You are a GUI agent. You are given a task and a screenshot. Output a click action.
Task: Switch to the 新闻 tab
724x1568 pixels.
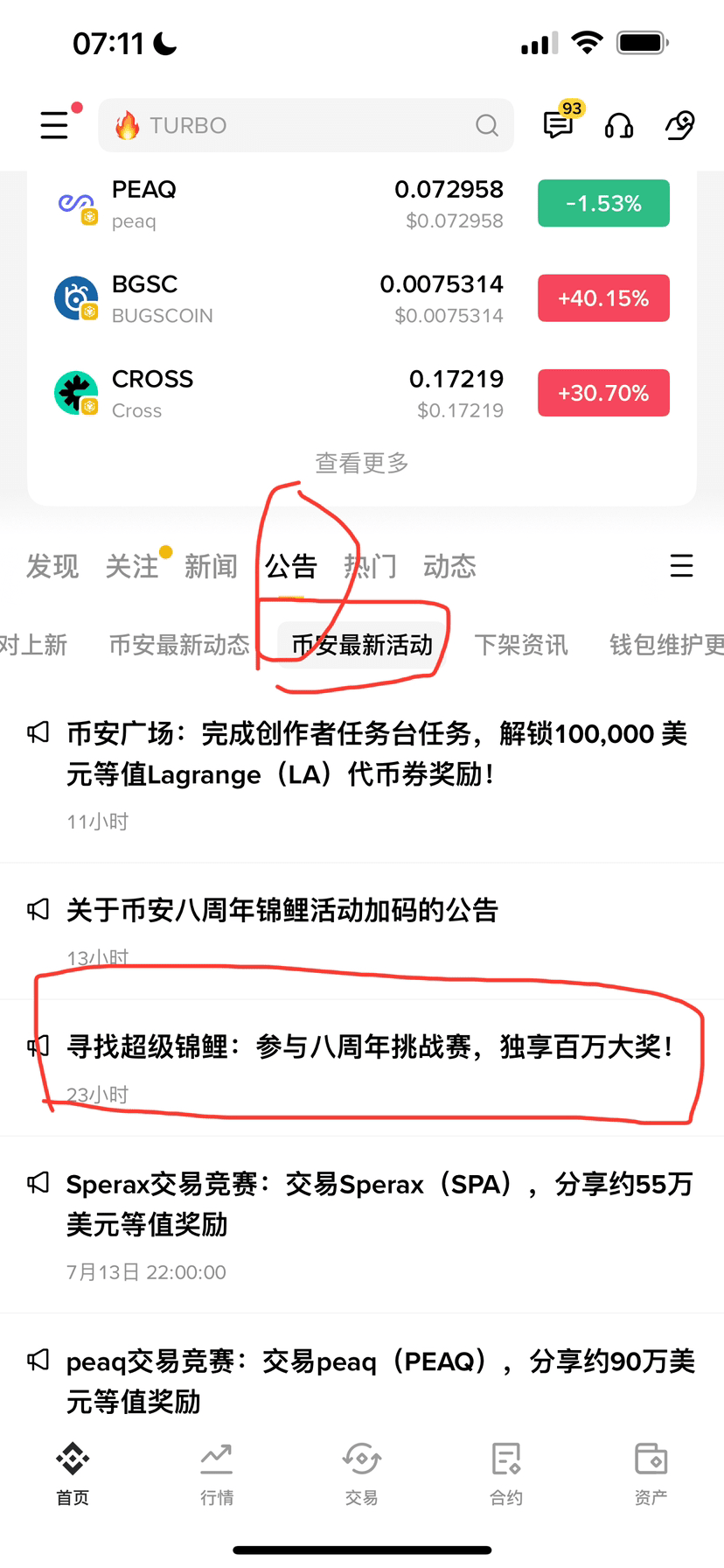[x=211, y=566]
